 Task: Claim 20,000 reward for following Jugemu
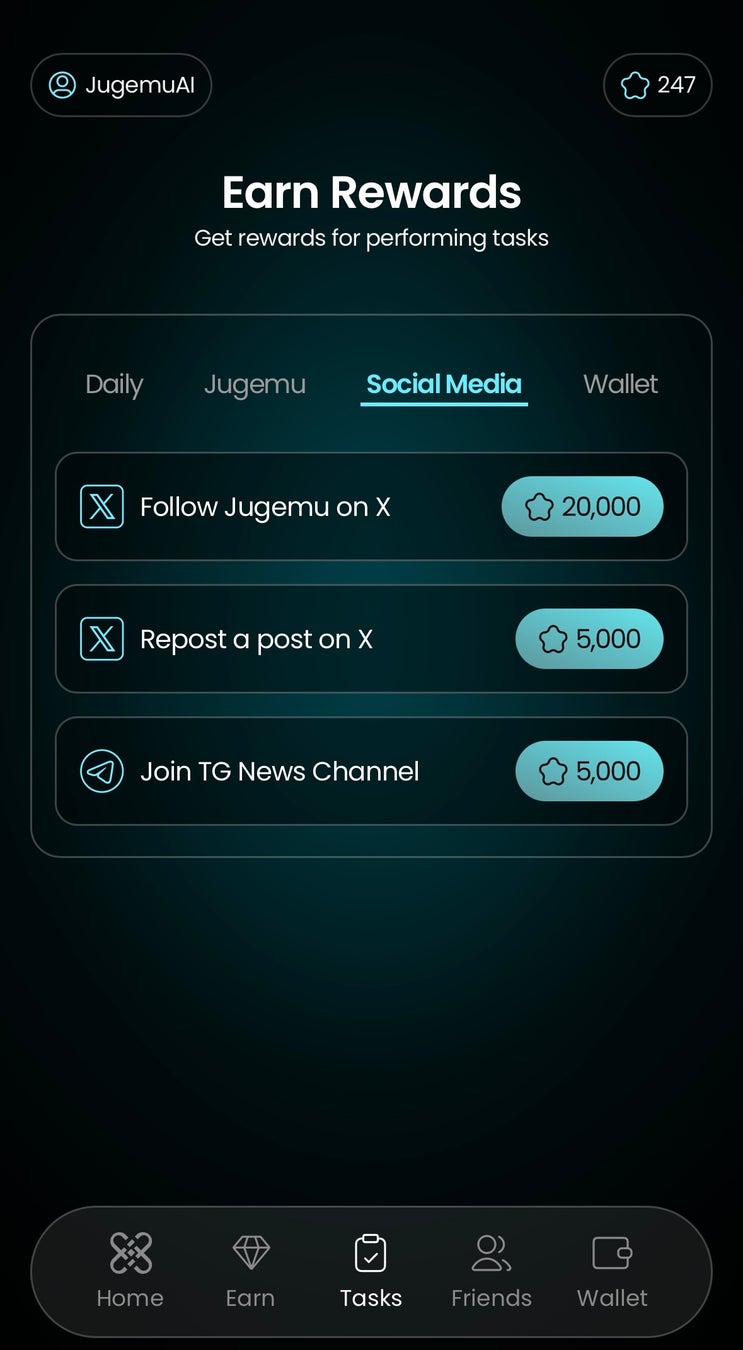pos(582,507)
